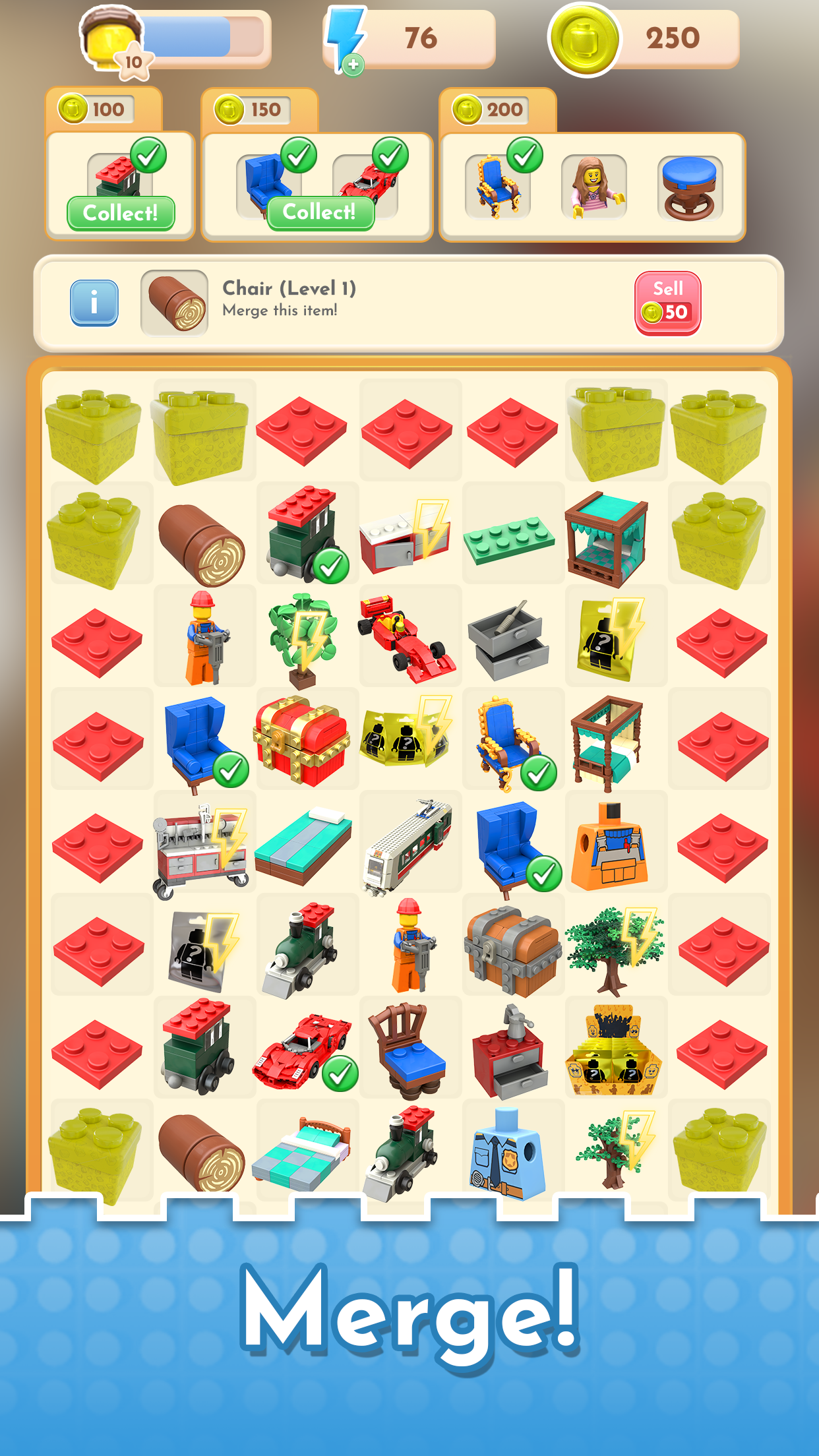Open the item info button

coord(94,303)
